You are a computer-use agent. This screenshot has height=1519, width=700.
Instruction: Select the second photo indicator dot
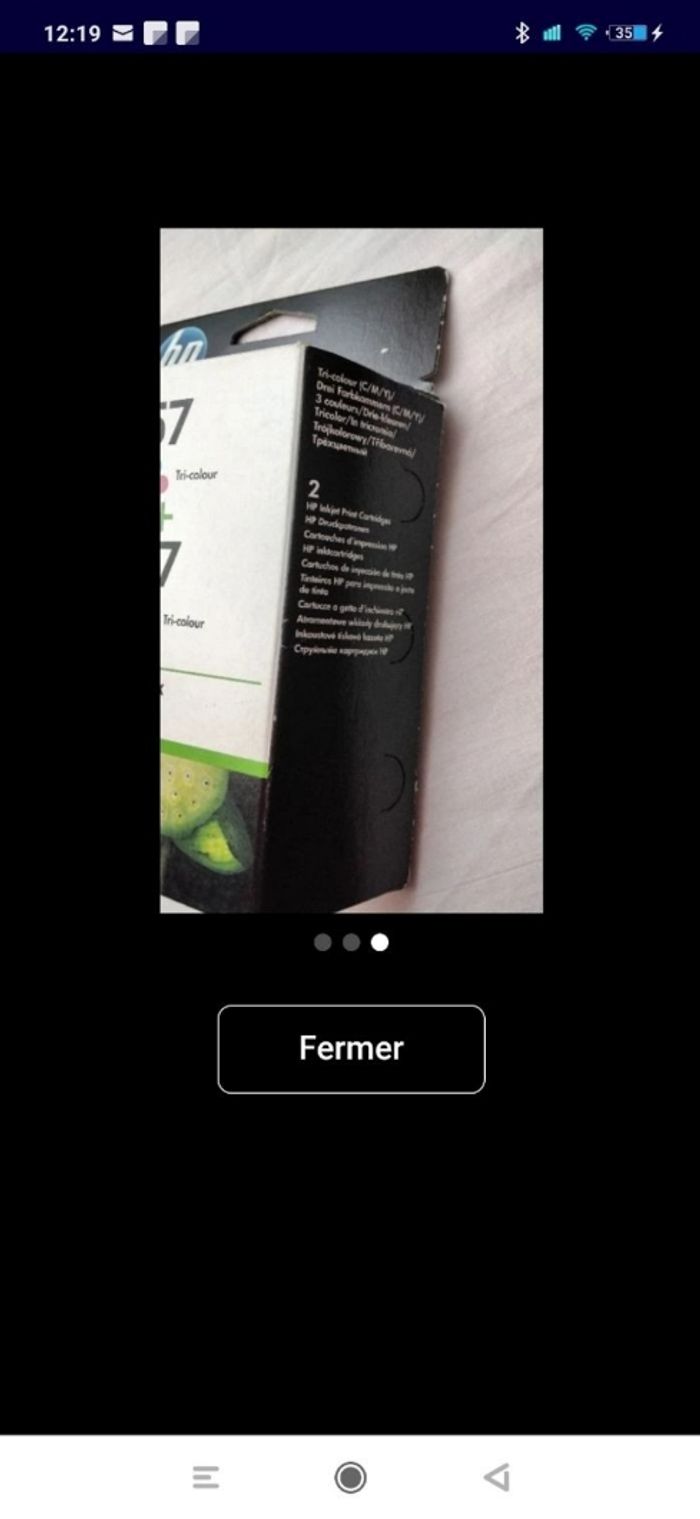click(x=351, y=942)
